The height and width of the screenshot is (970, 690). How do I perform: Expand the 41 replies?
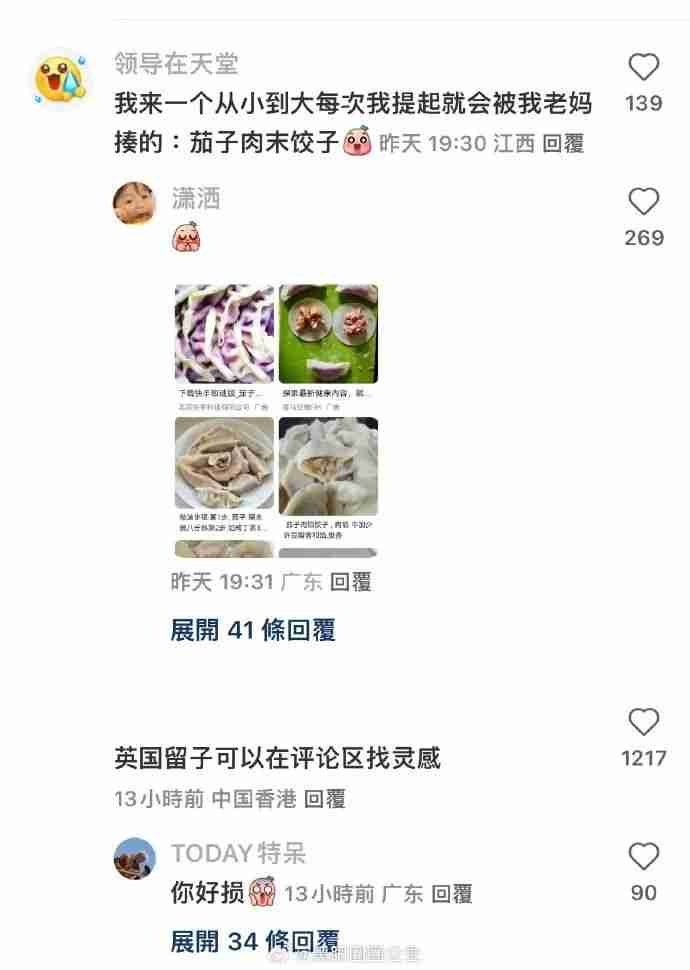(x=252, y=630)
